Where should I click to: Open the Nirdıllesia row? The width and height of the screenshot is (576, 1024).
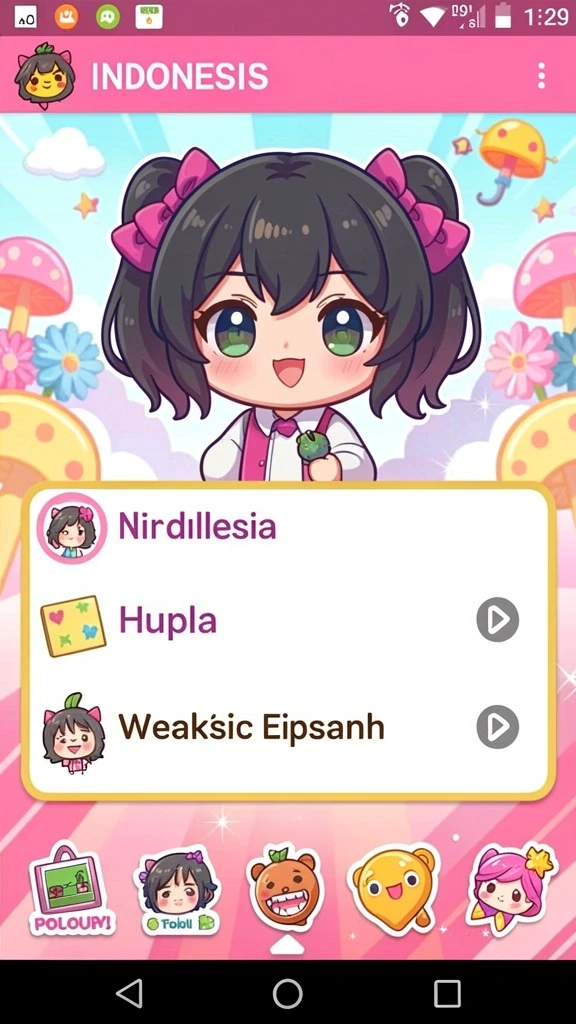click(288, 528)
